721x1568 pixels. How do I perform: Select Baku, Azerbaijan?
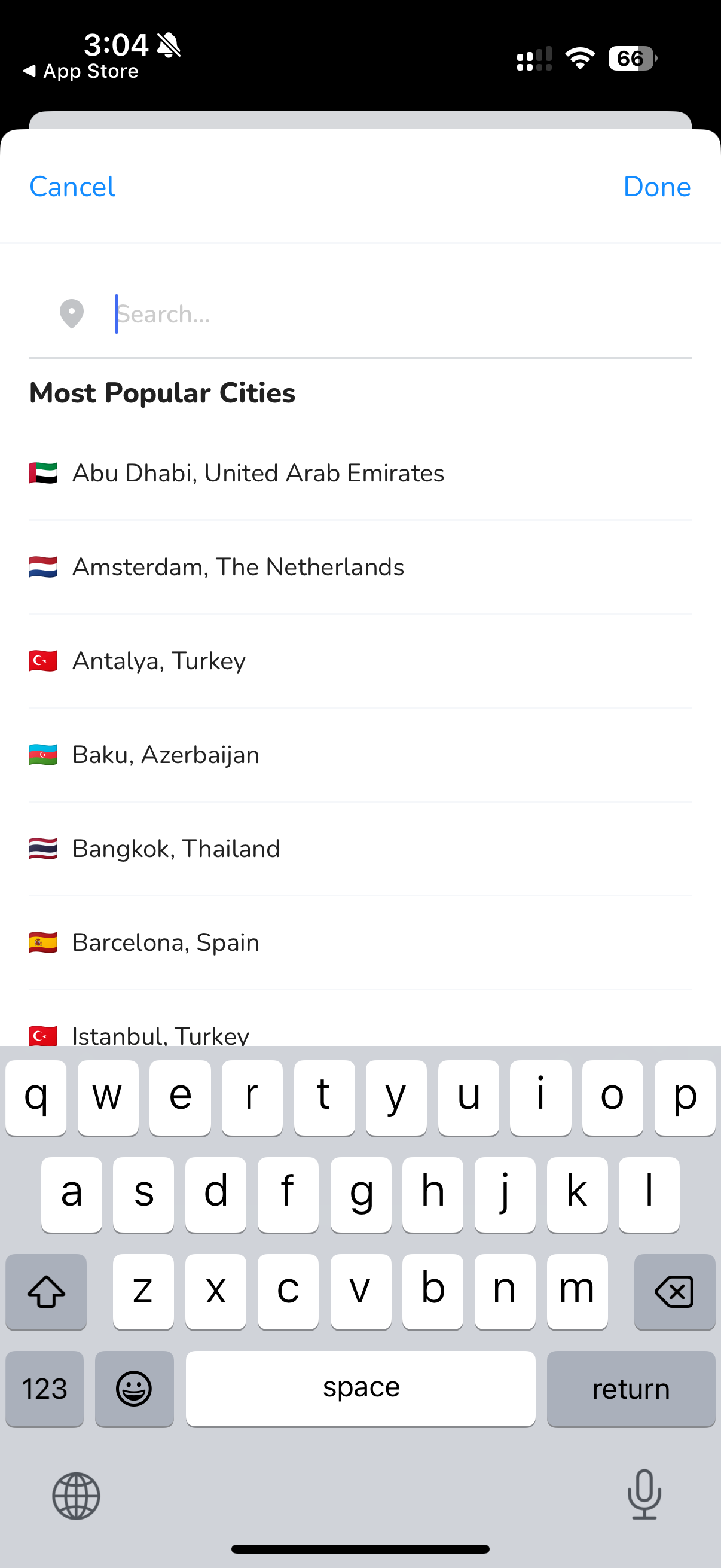tap(166, 755)
